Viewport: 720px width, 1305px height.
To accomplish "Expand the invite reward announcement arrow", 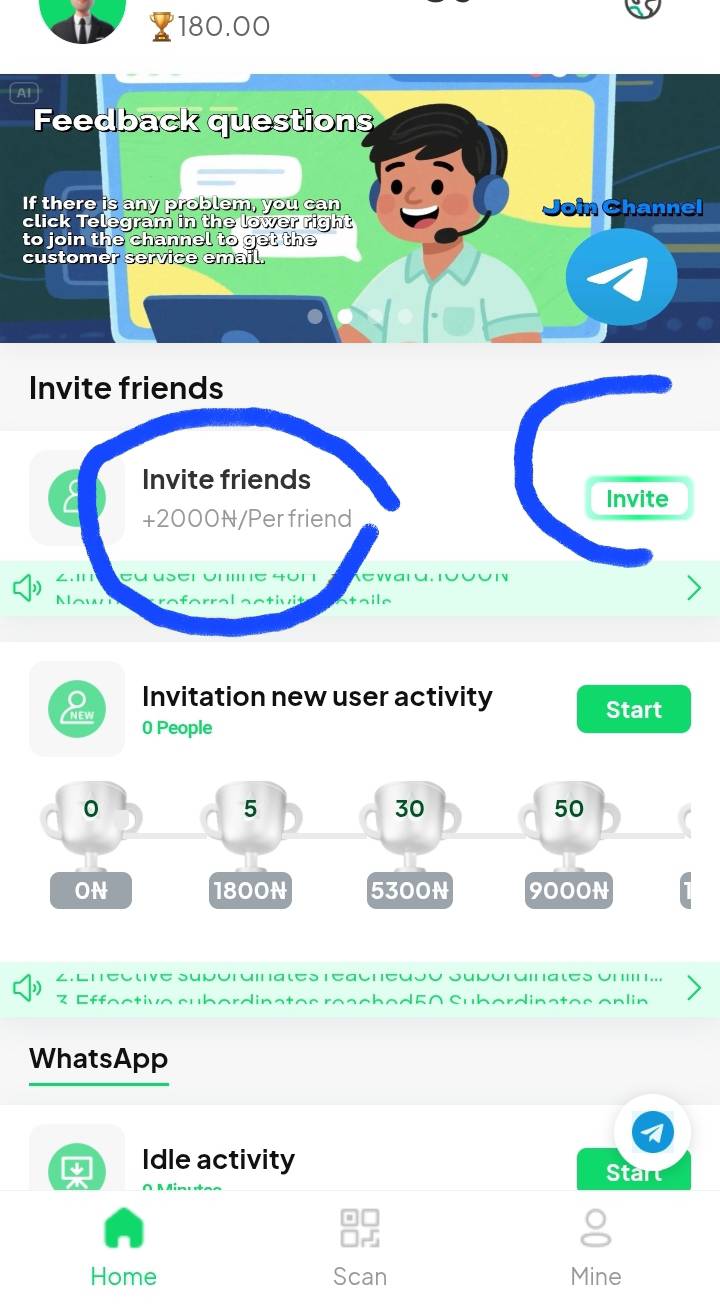I will 694,589.
